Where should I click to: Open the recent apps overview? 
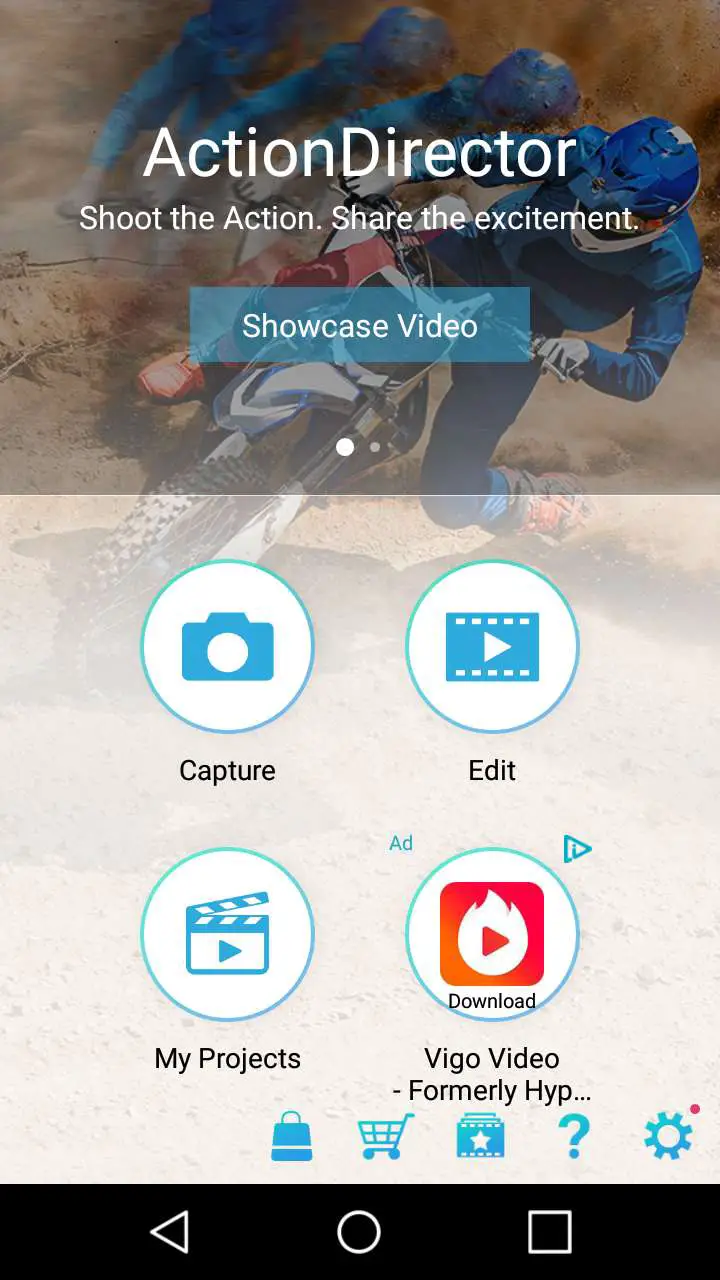549,1232
